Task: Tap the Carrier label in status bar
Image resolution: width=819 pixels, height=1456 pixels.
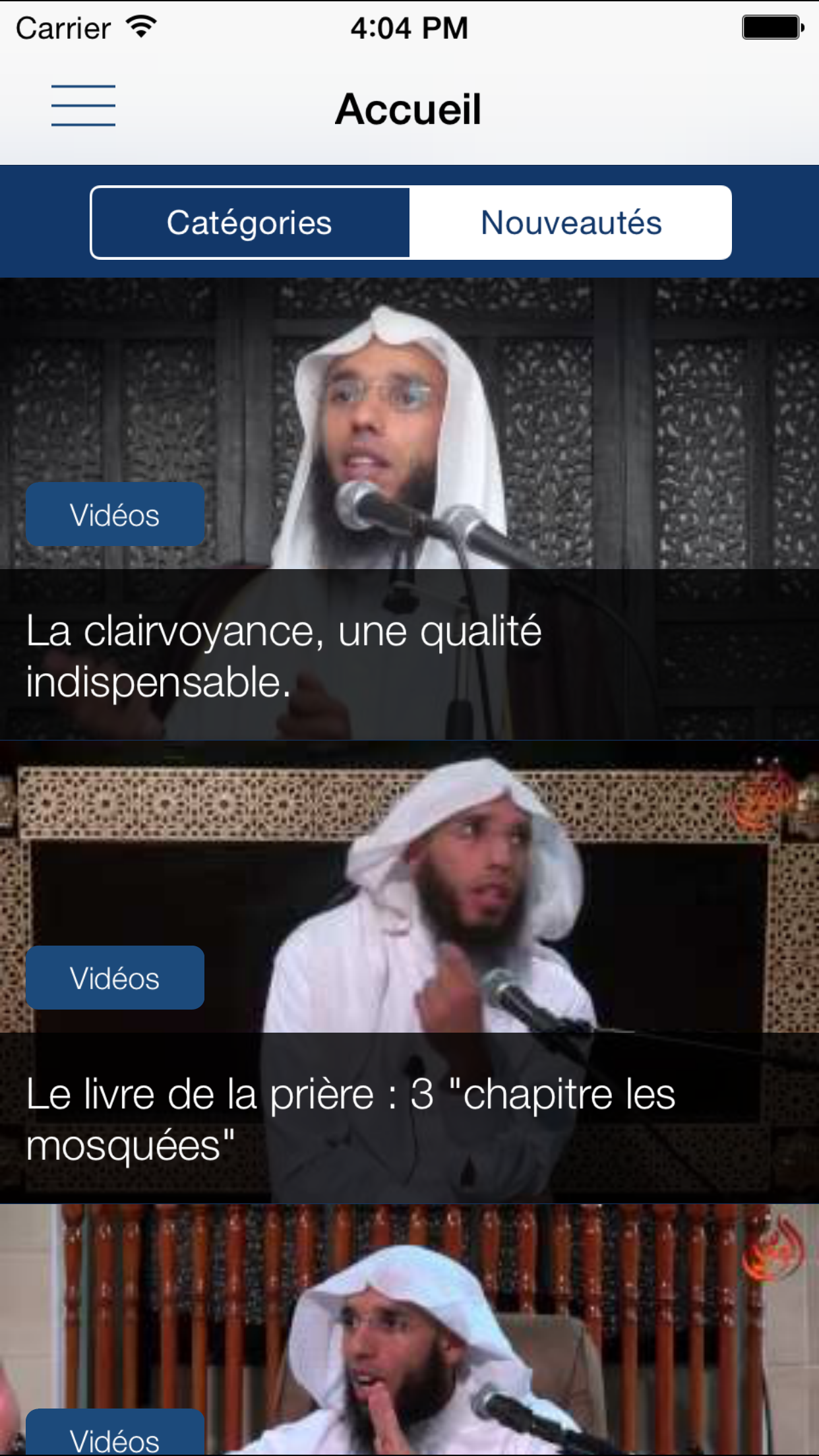Action: [63, 27]
